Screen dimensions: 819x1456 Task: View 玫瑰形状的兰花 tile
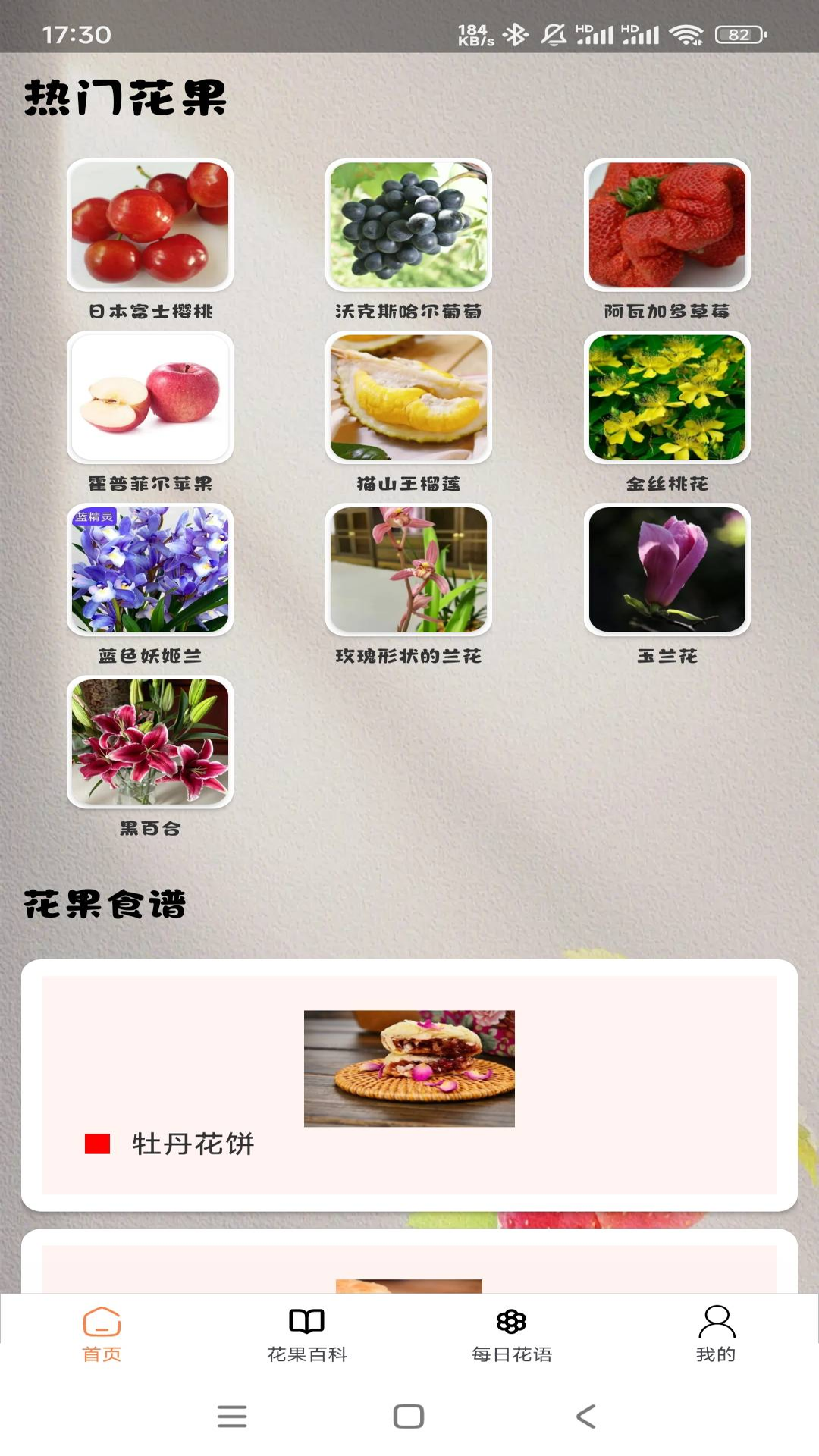[x=409, y=570]
